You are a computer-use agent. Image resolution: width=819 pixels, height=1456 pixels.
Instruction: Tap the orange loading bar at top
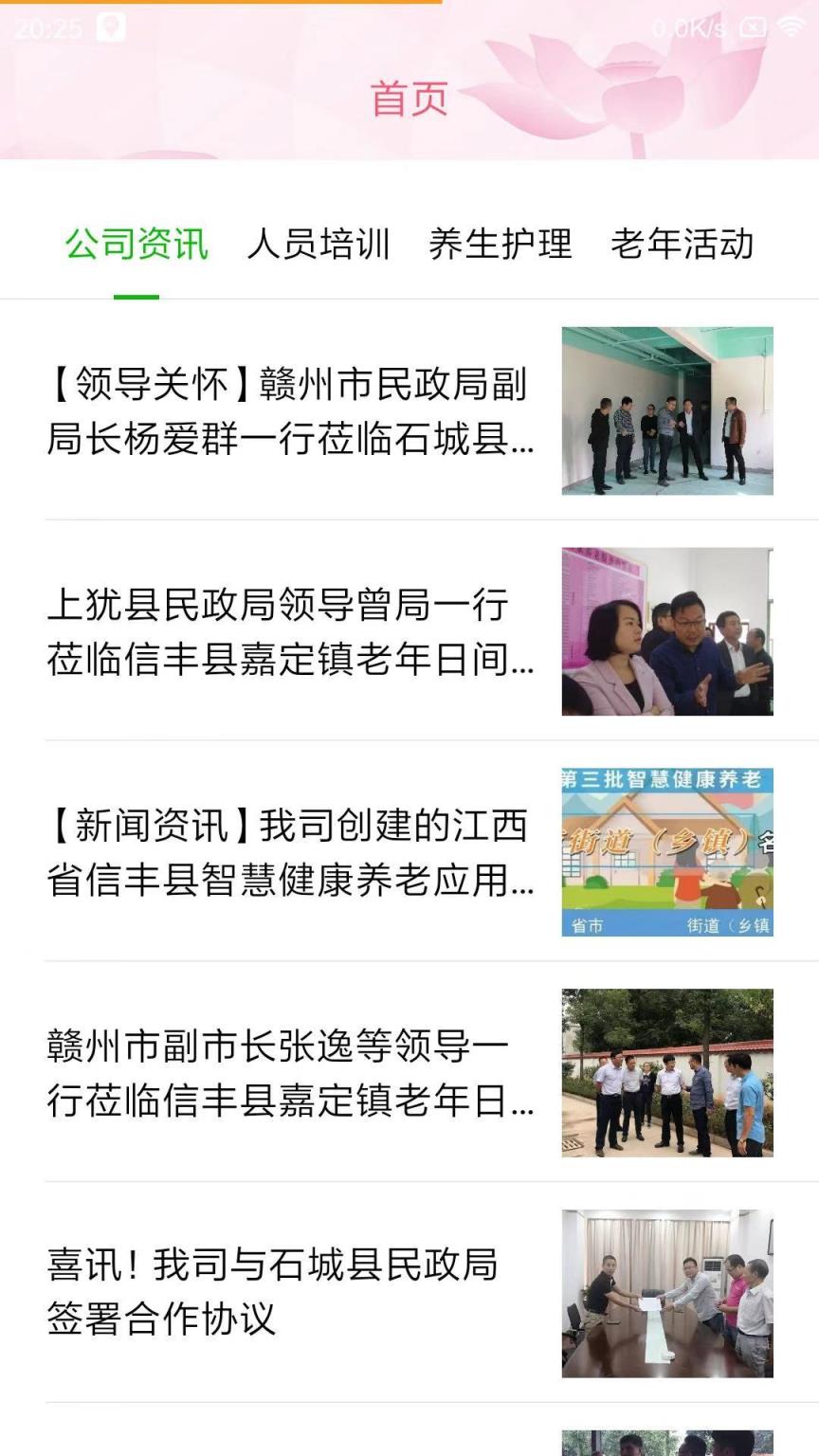point(222,4)
